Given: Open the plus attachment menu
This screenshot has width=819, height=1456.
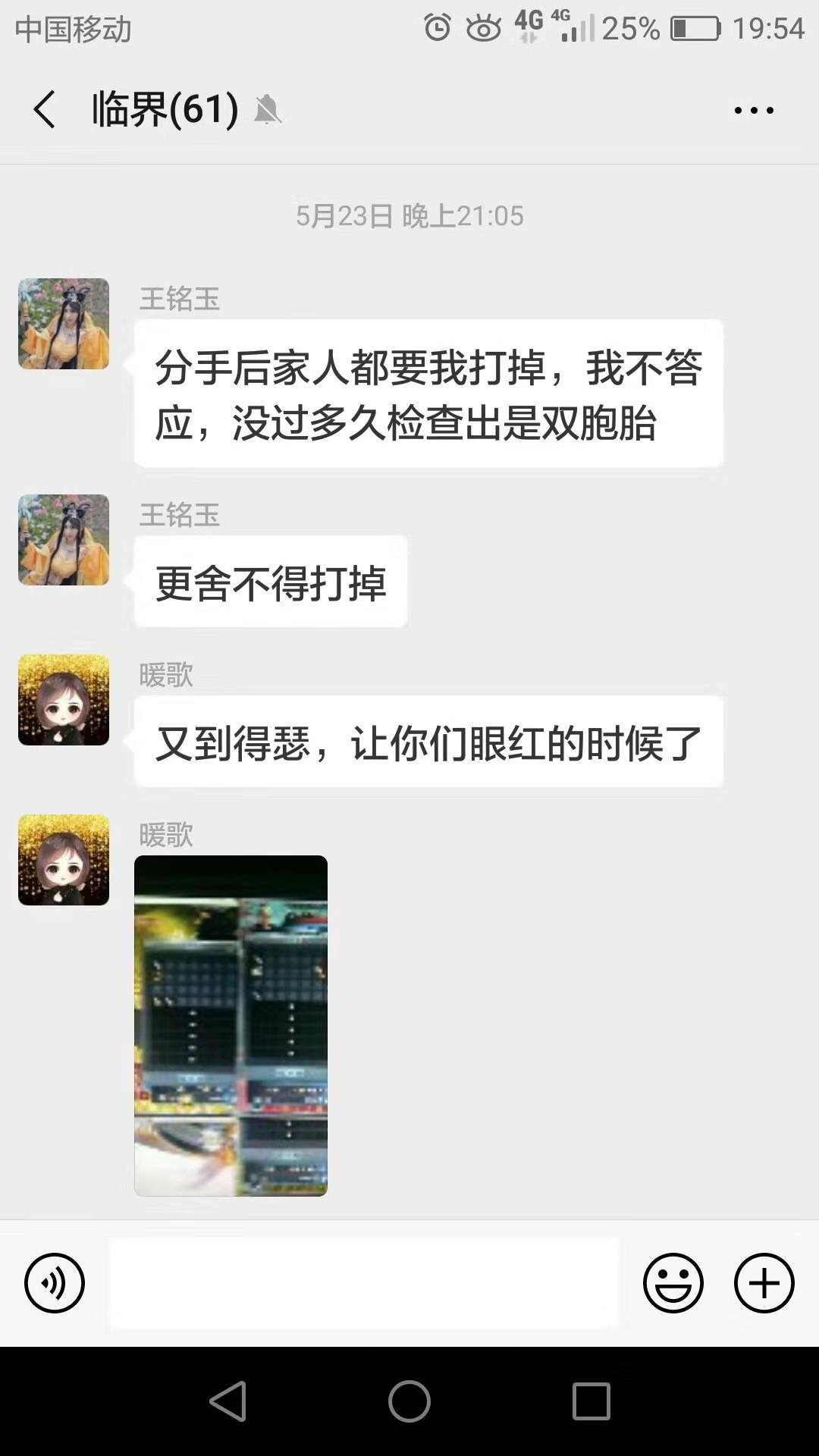Looking at the screenshot, I should (764, 1283).
